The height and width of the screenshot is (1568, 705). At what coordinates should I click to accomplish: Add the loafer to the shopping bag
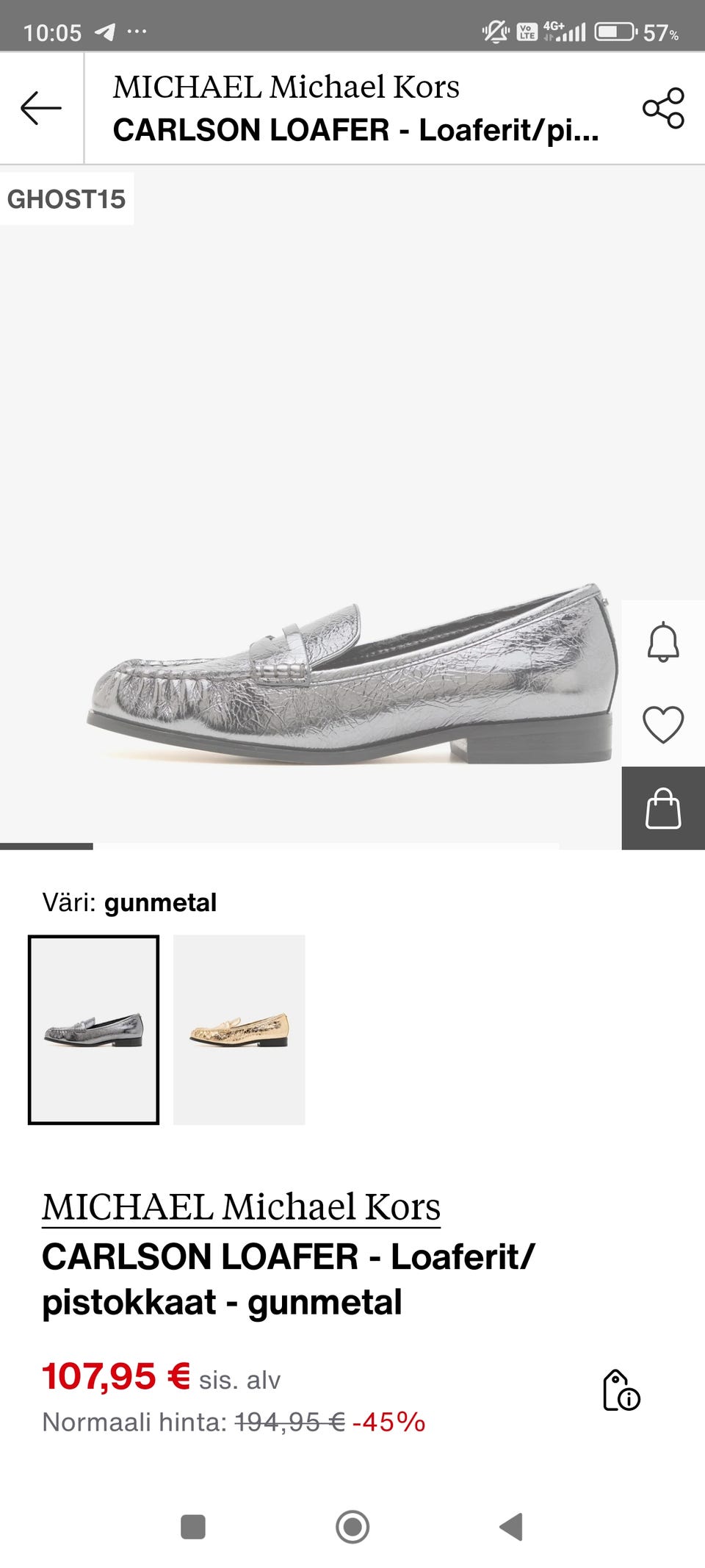click(x=663, y=808)
